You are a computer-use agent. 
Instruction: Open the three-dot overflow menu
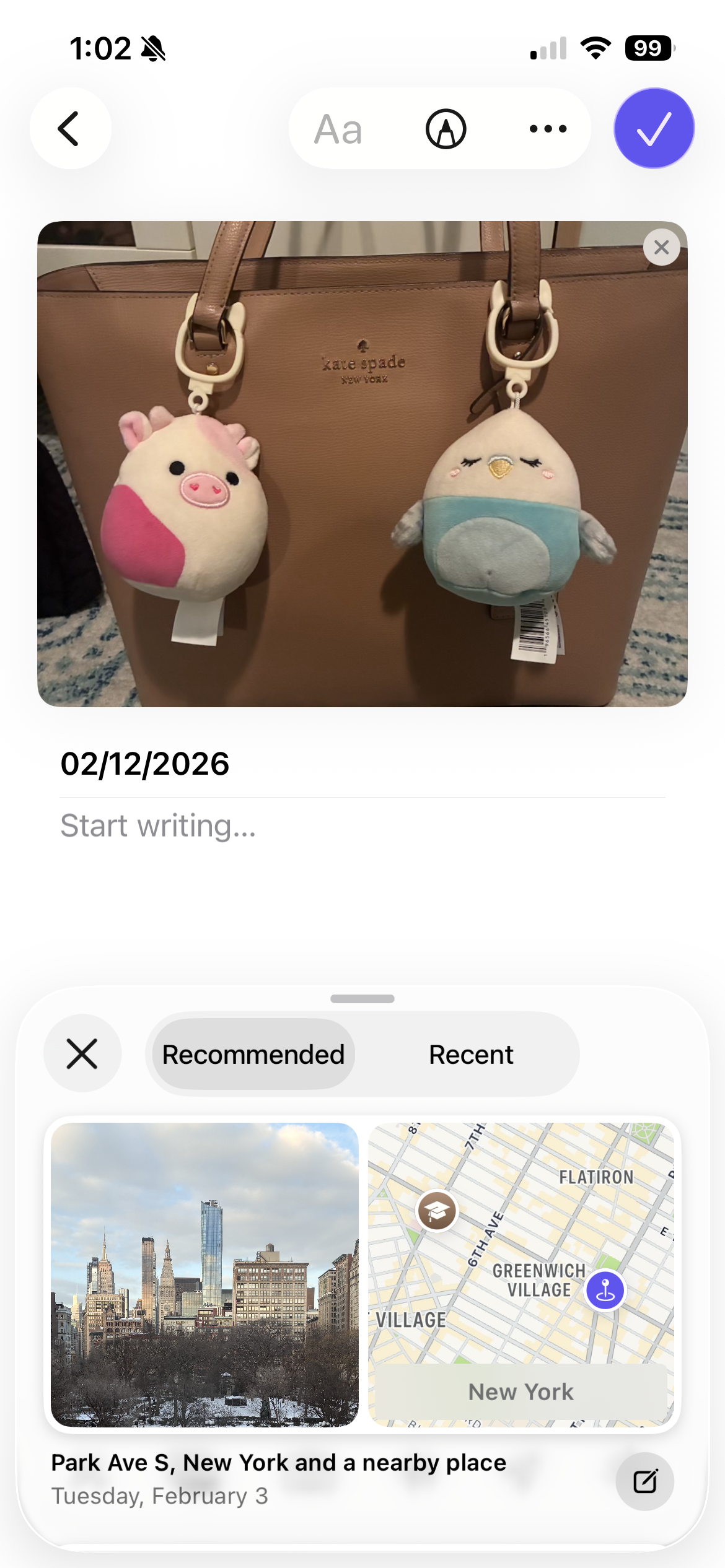click(548, 129)
